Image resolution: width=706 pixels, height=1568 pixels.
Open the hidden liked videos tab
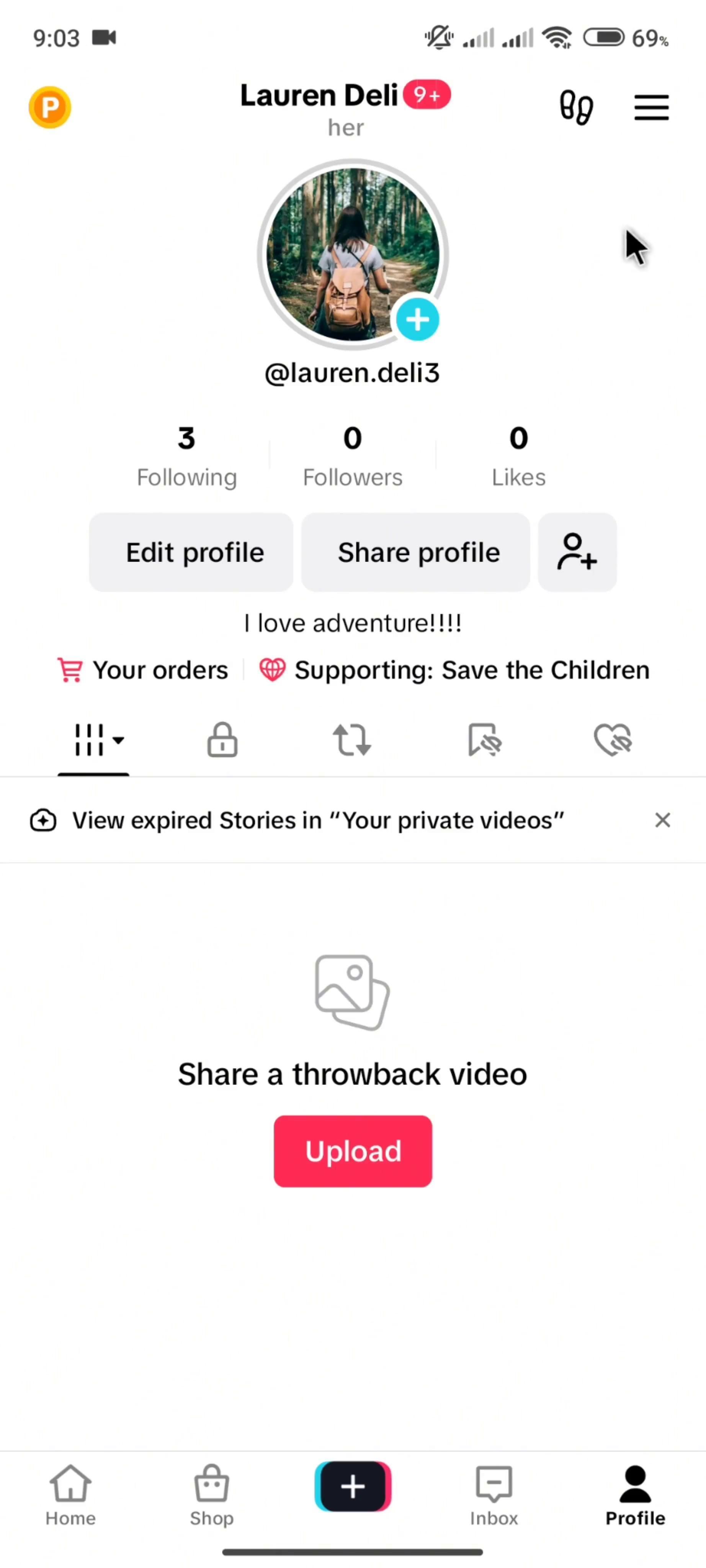click(613, 740)
